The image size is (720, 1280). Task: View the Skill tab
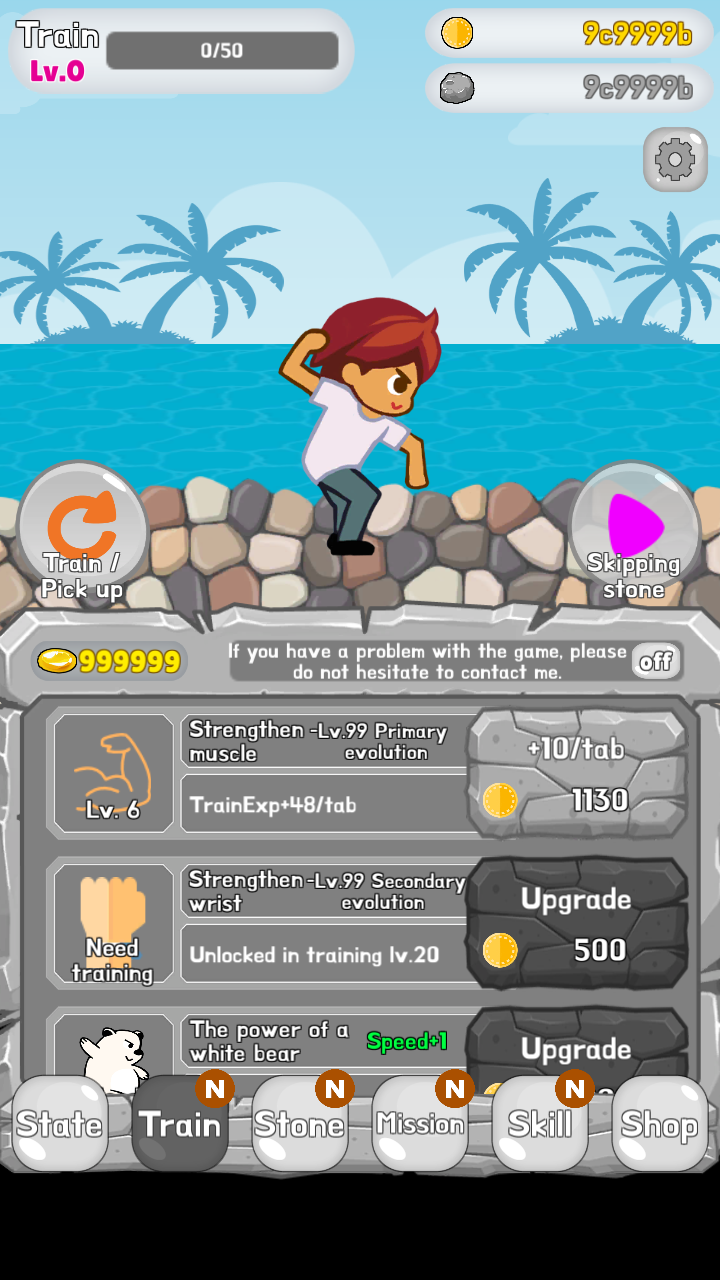(x=540, y=1124)
